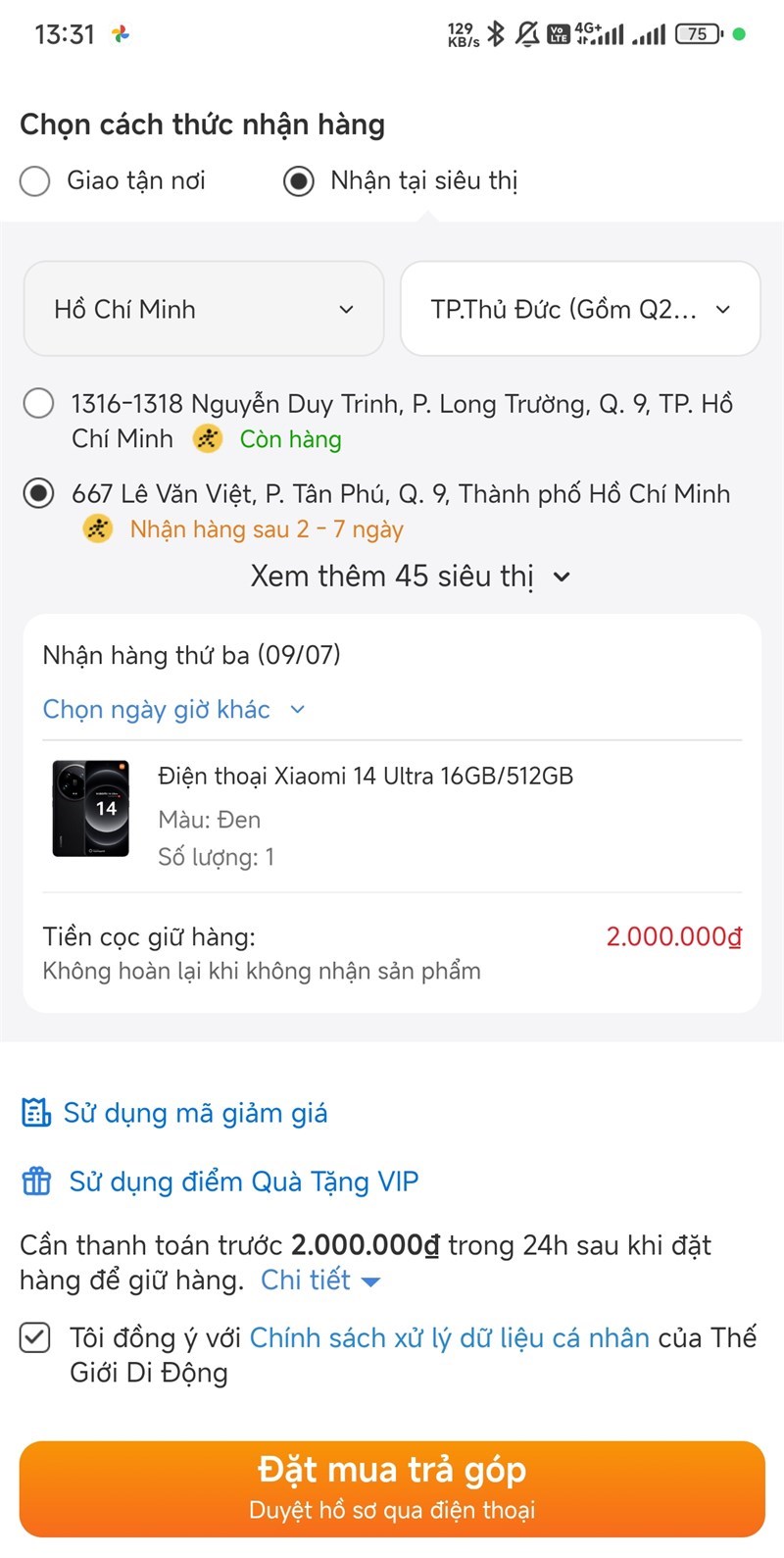Expand the Chi tiết payment details
The height and width of the screenshot is (1558, 784).
point(318,1280)
